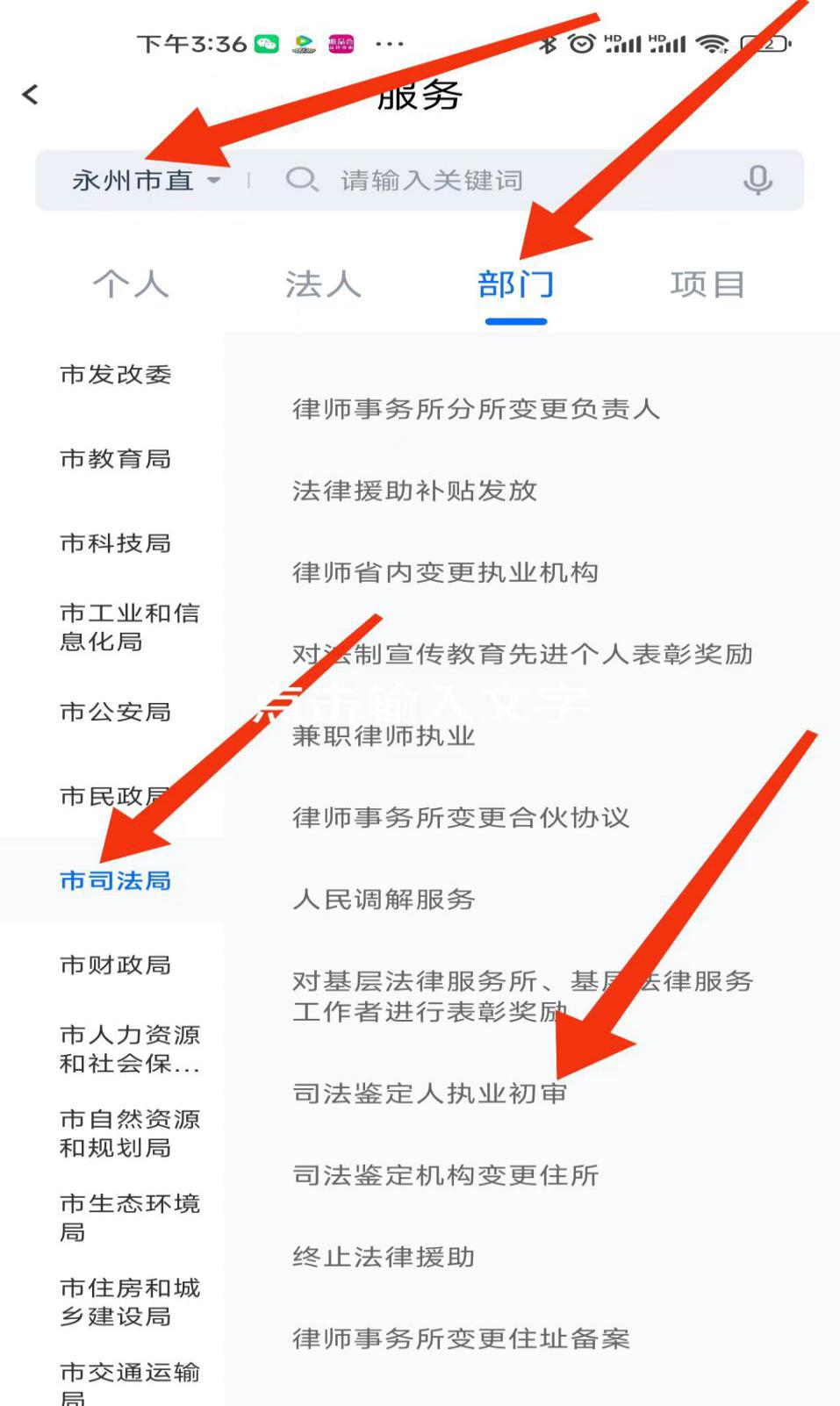Select 市财政局 in the department list
This screenshot has width=840, height=1406.
click(x=115, y=965)
